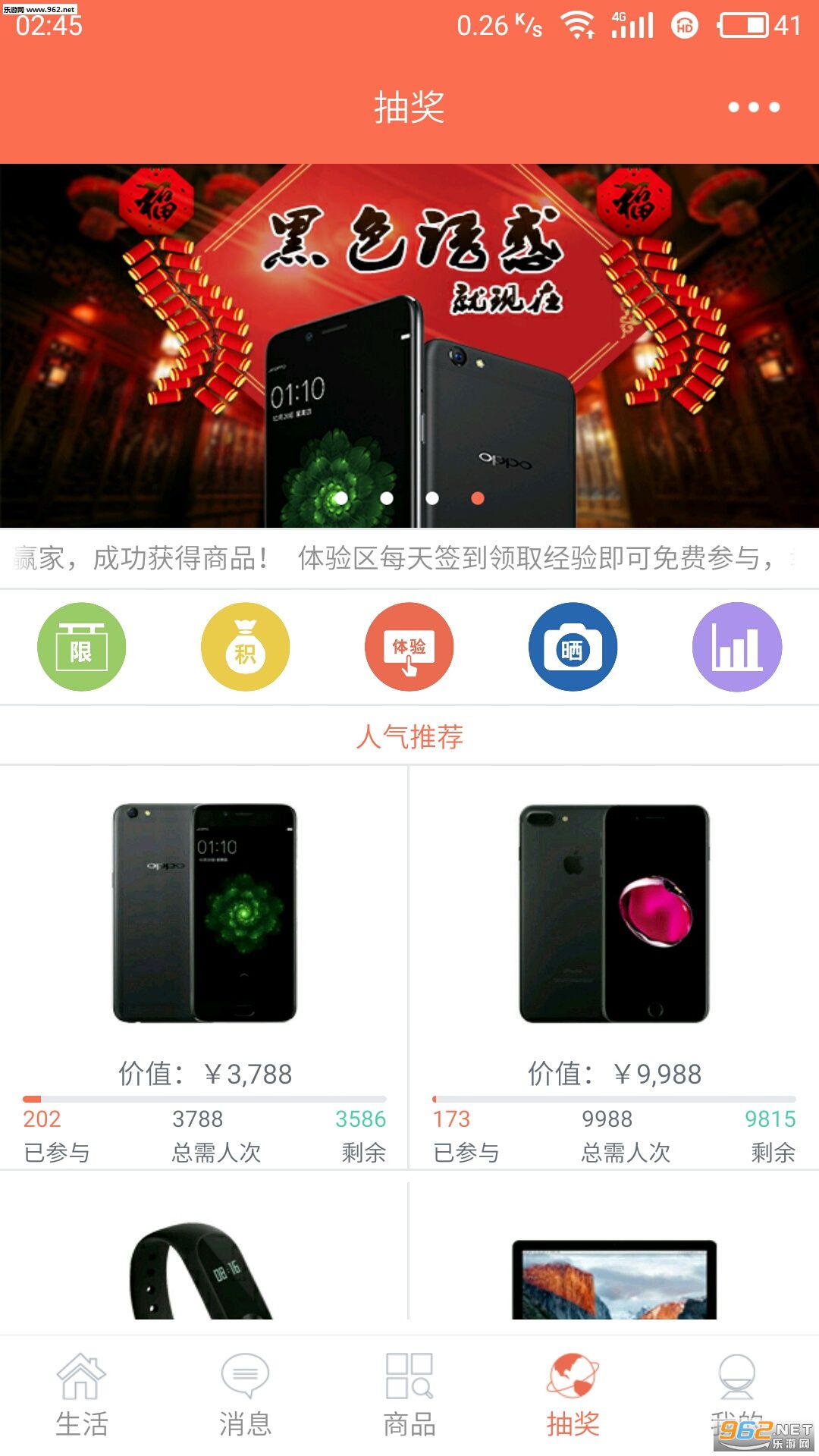Switch to the 商品 products tab
The width and height of the screenshot is (819, 1456).
409,1395
